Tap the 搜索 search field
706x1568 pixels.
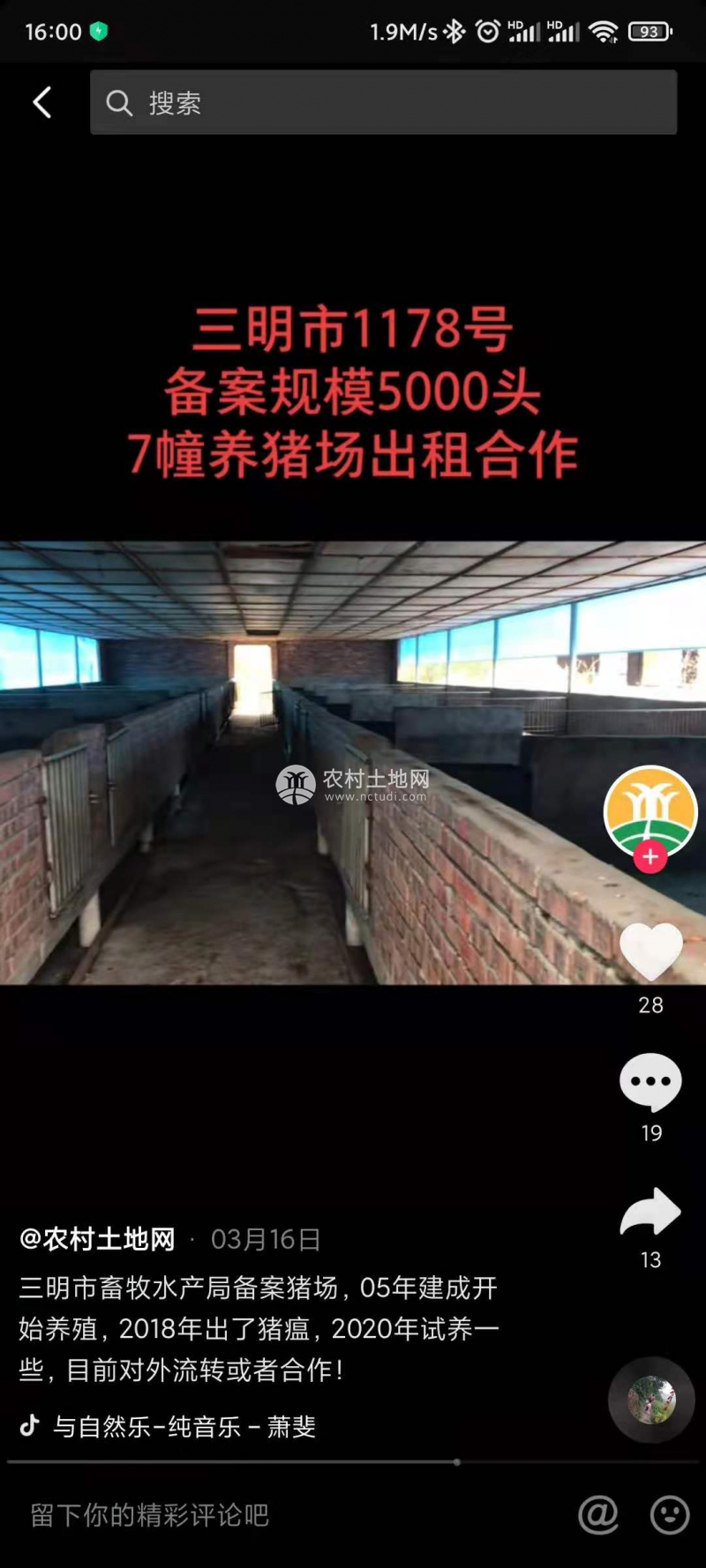tap(383, 102)
